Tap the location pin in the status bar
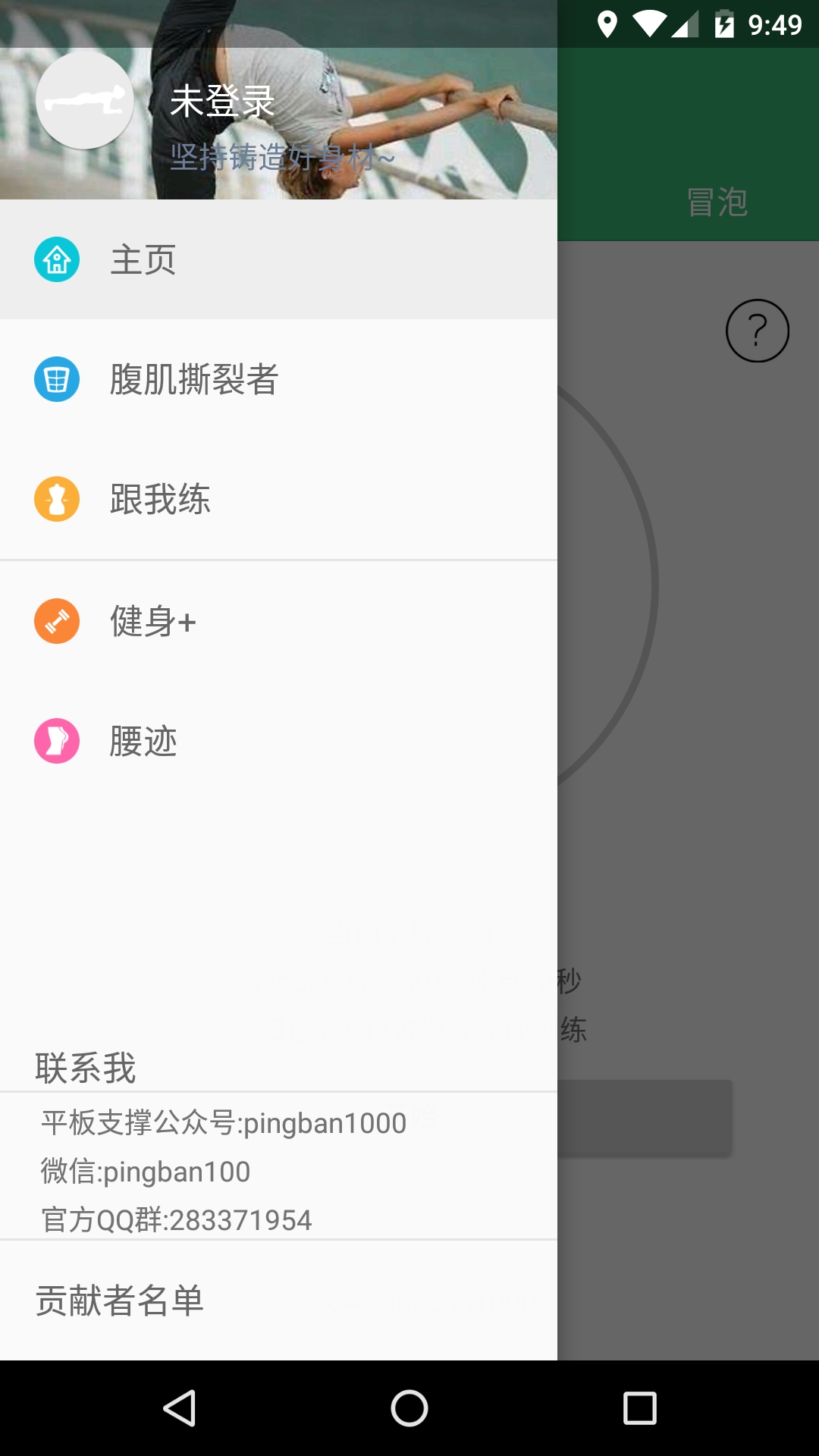The width and height of the screenshot is (819, 1456). [607, 23]
